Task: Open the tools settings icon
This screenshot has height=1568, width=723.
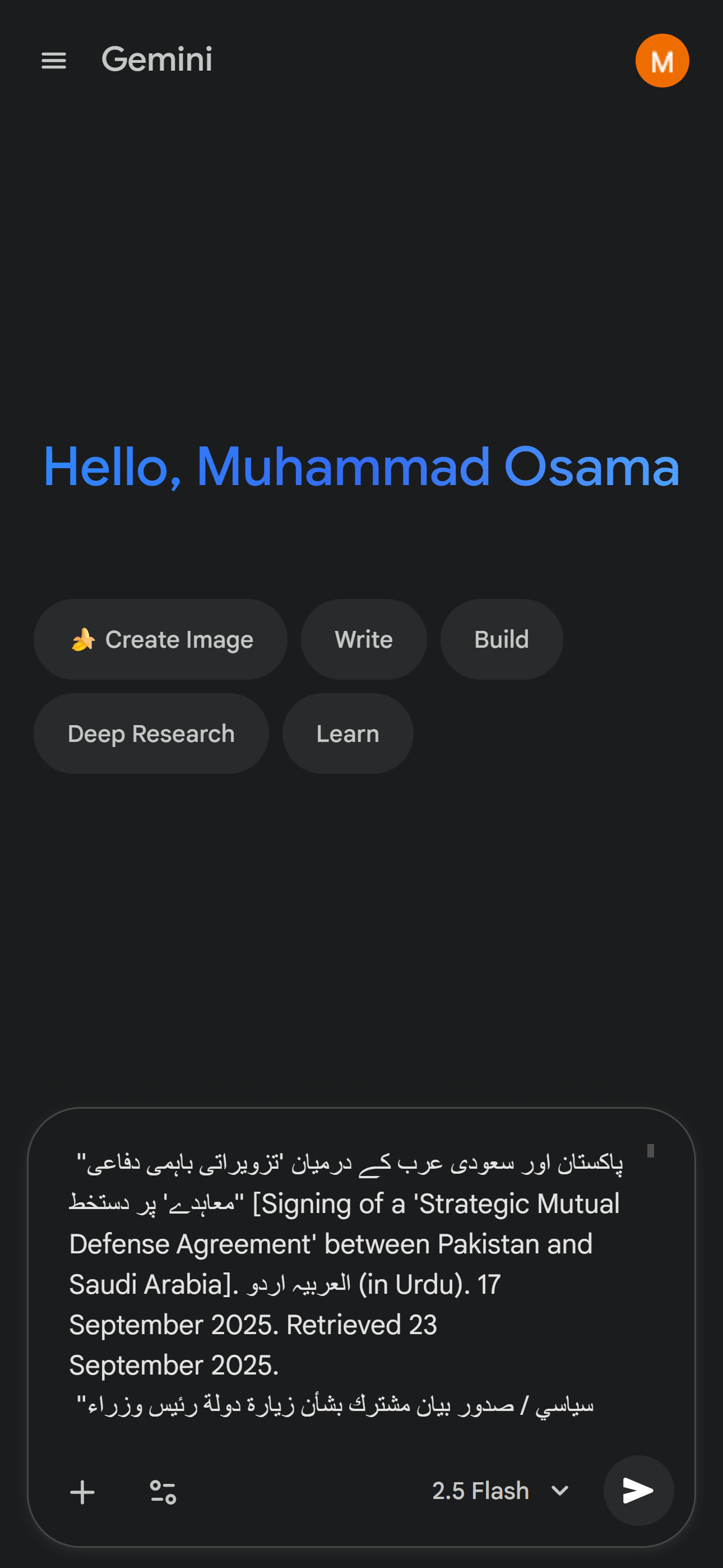Action: coord(163,1492)
